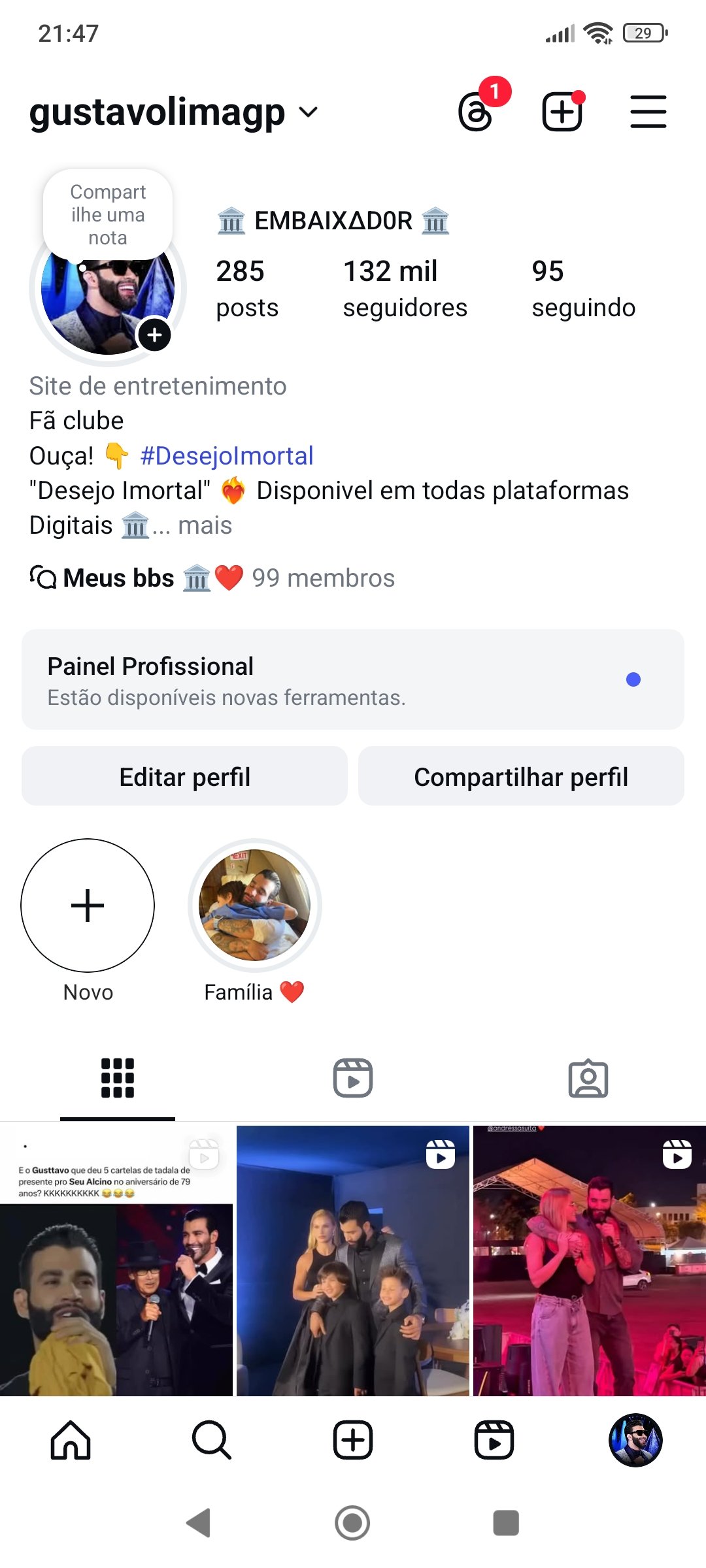Open the hamburger settings menu
The height and width of the screenshot is (1568, 706).
[648, 112]
